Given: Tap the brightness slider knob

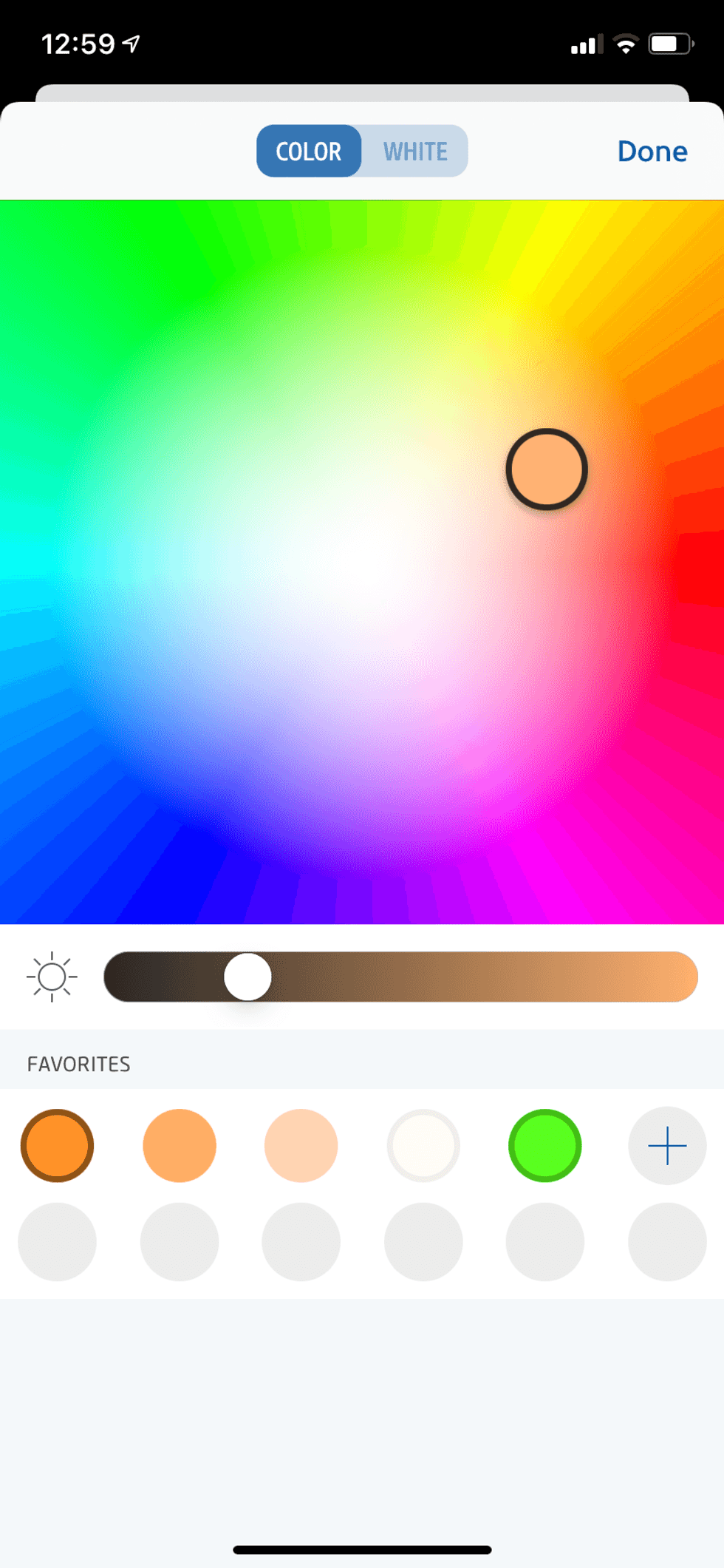Looking at the screenshot, I should tap(247, 977).
